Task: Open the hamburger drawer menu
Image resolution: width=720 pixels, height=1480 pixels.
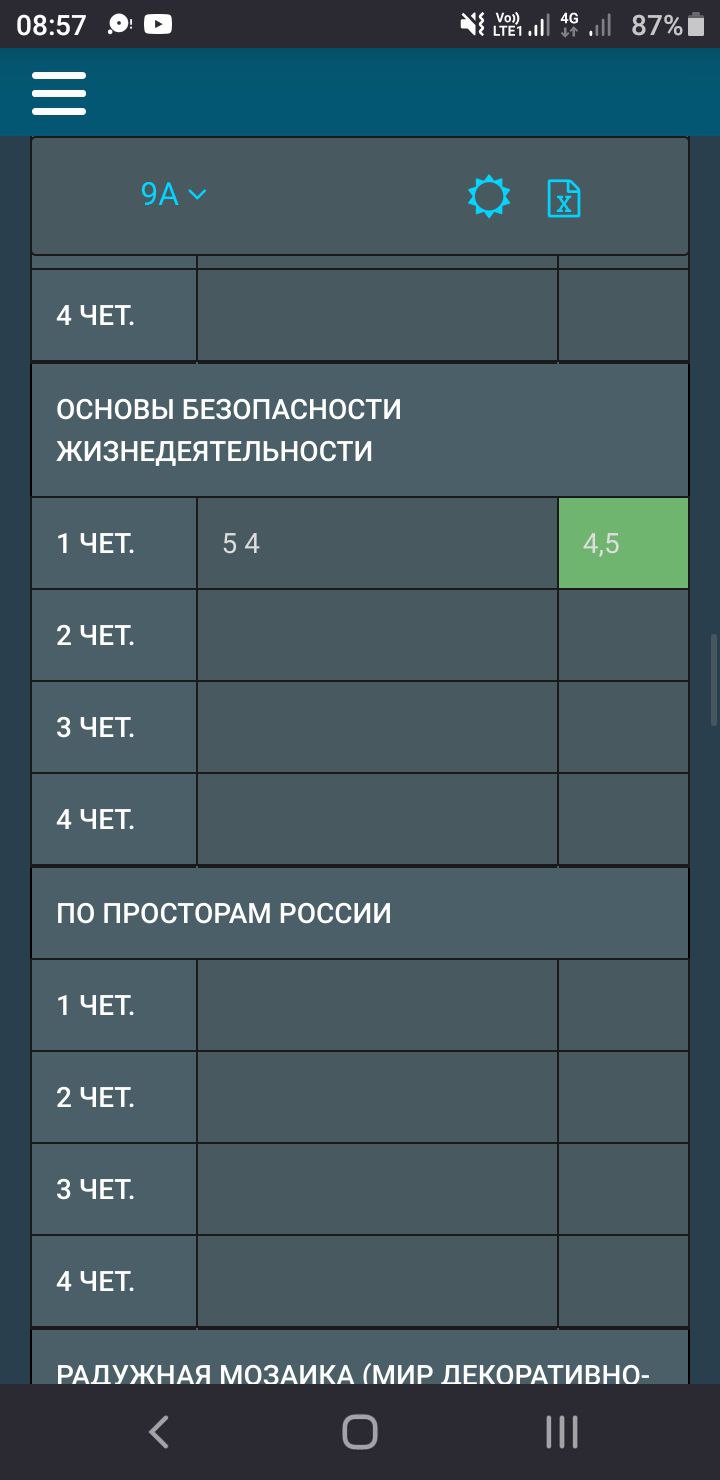Action: click(59, 93)
